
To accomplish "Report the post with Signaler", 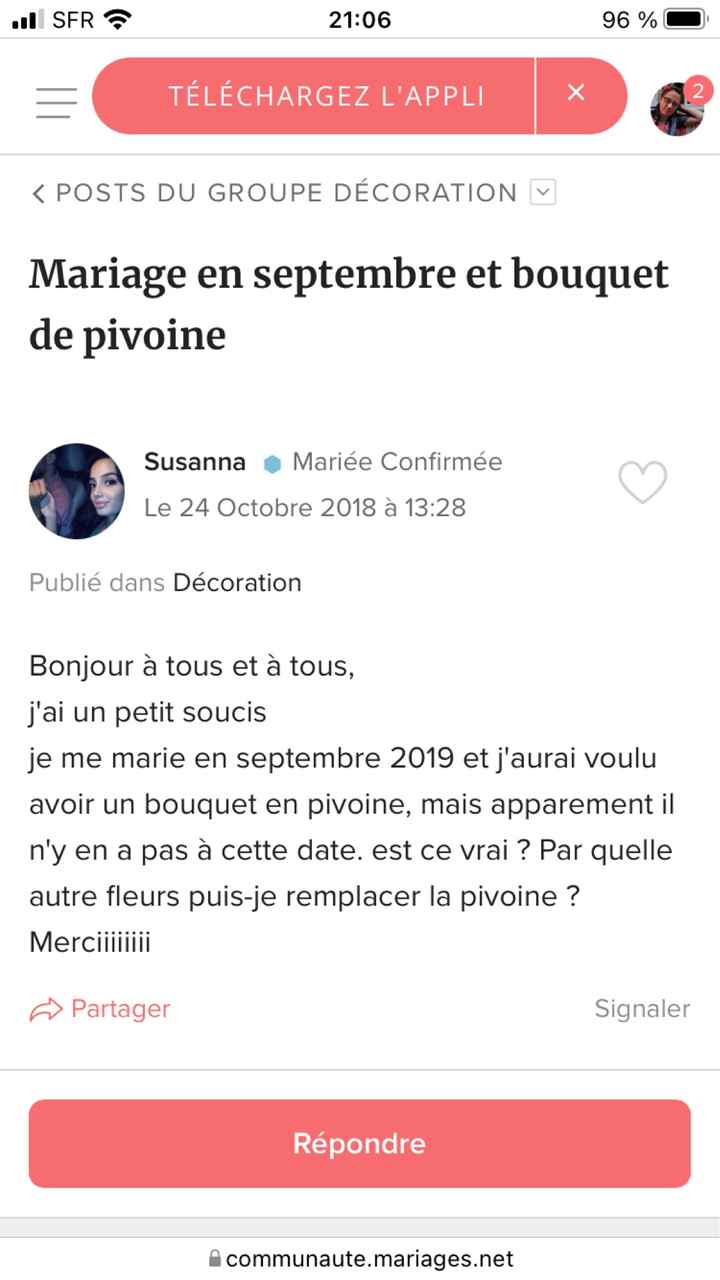I will pos(642,1009).
